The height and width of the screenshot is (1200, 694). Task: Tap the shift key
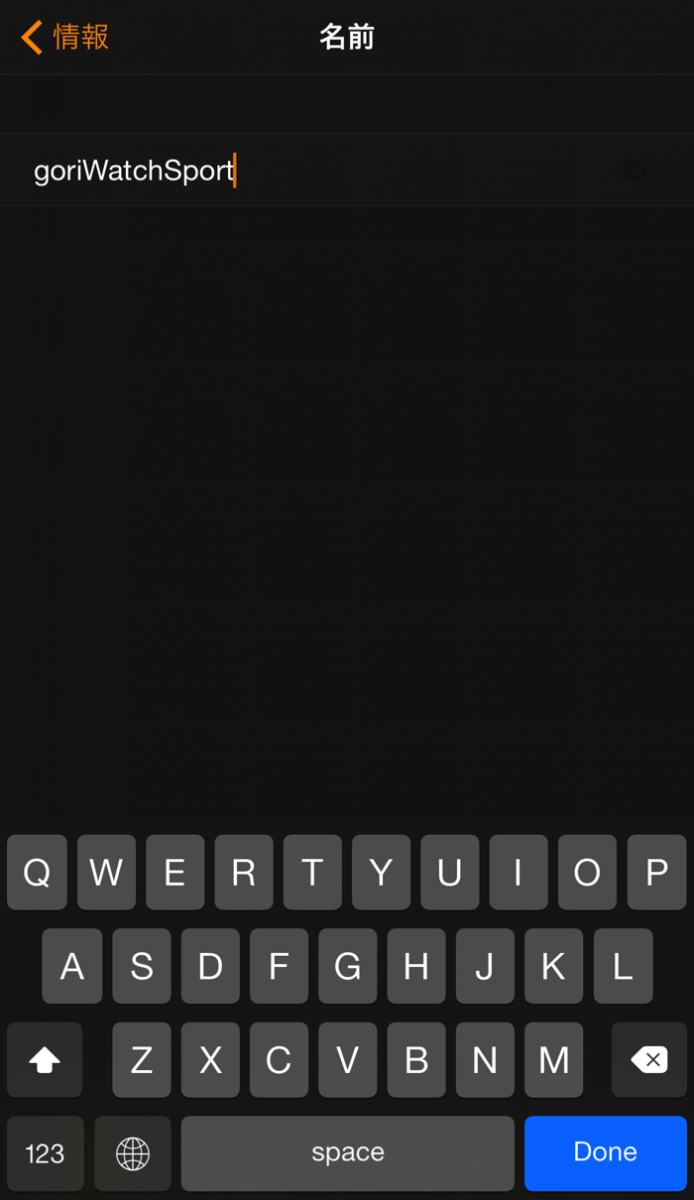pos(44,1060)
